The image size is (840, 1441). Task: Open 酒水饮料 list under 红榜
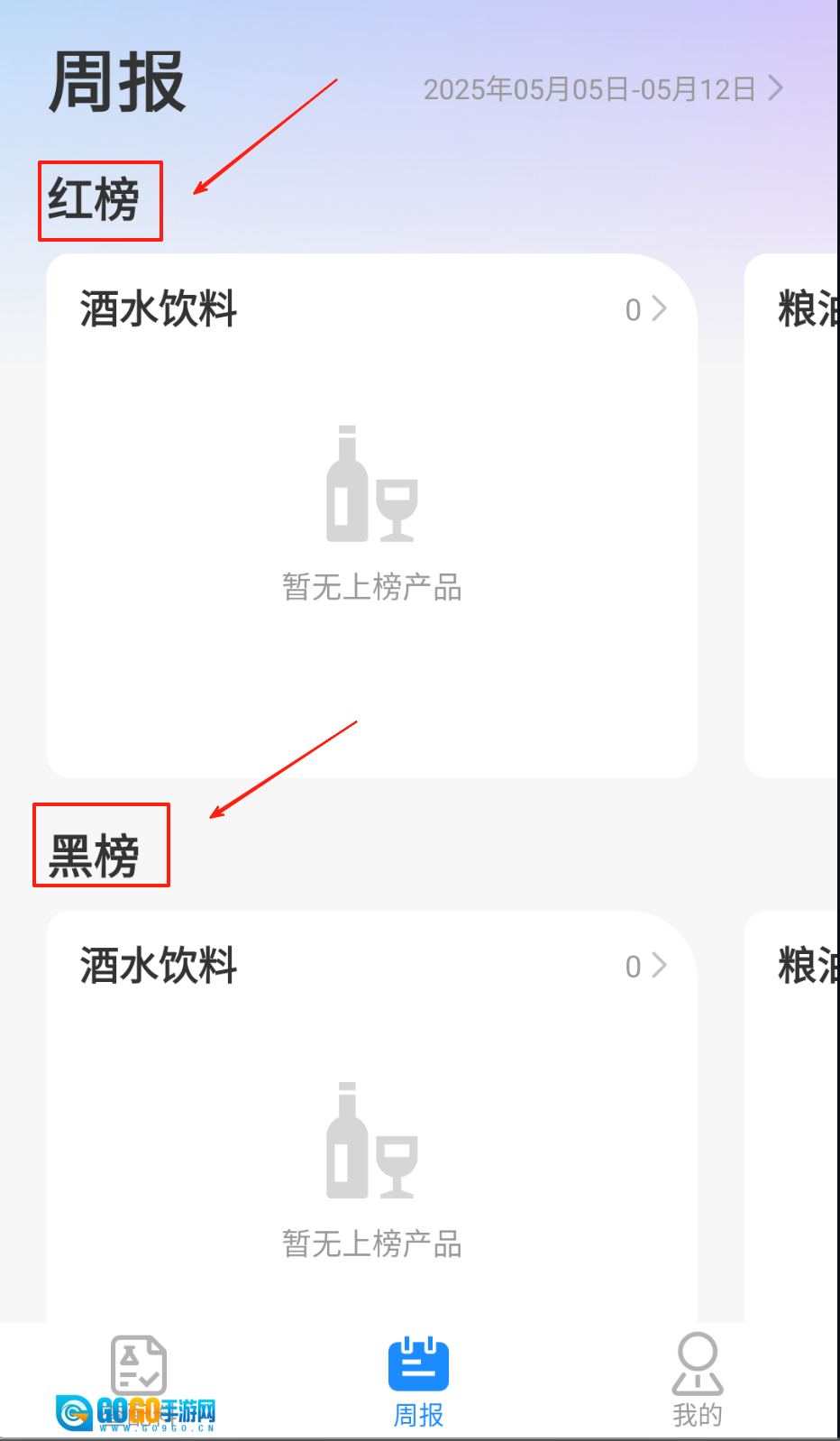coord(646,309)
